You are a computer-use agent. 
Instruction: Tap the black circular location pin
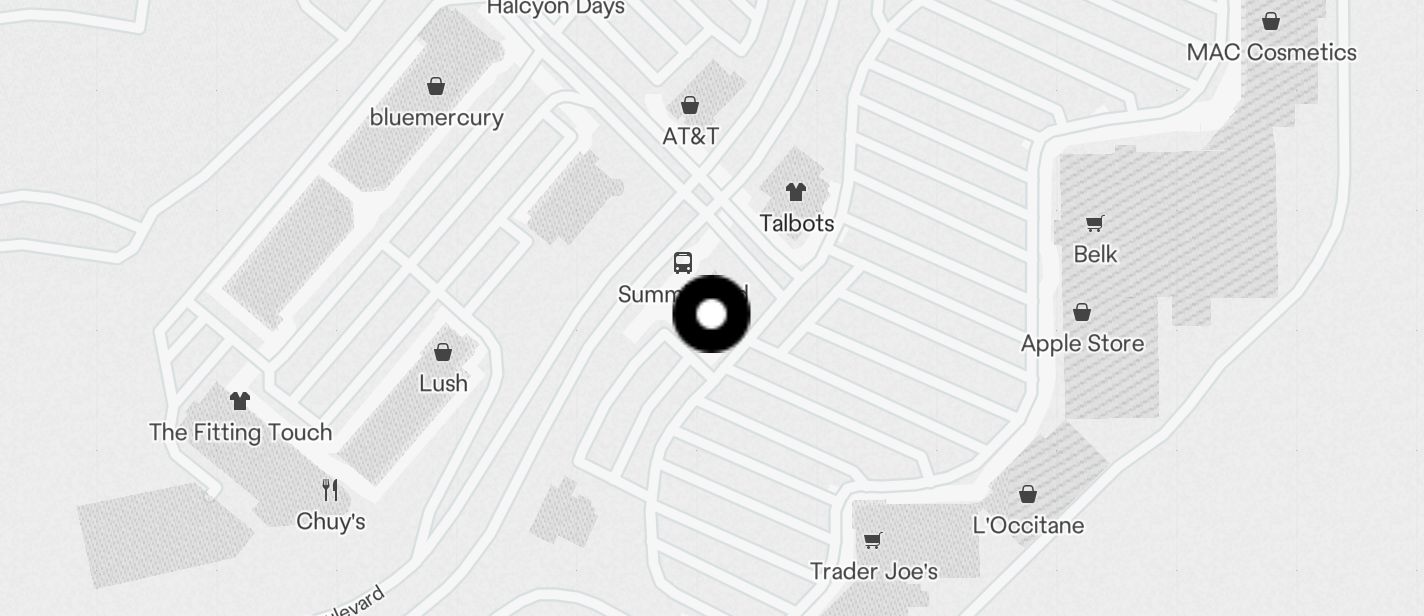pyautogui.click(x=711, y=314)
